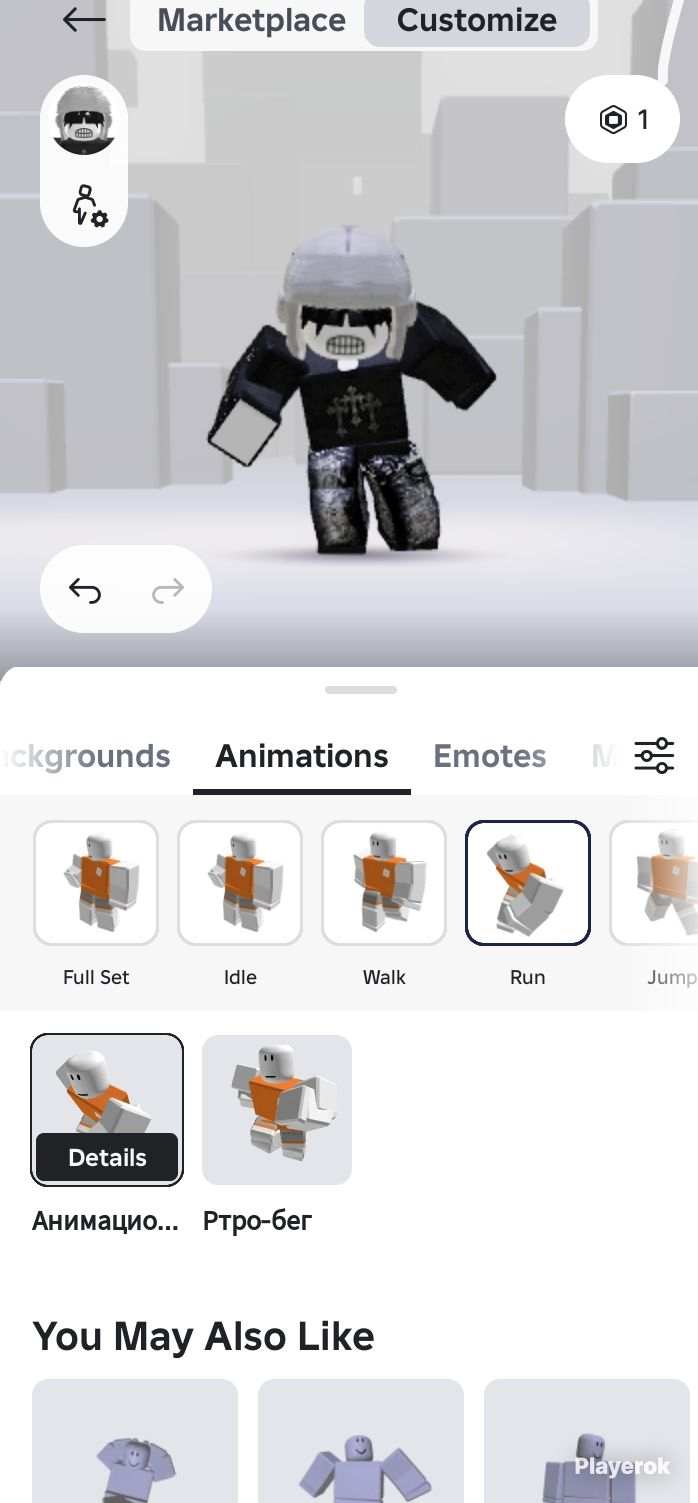Viewport: 698px width, 1503px height.
Task: Select the Animations category tab
Action: (302, 756)
